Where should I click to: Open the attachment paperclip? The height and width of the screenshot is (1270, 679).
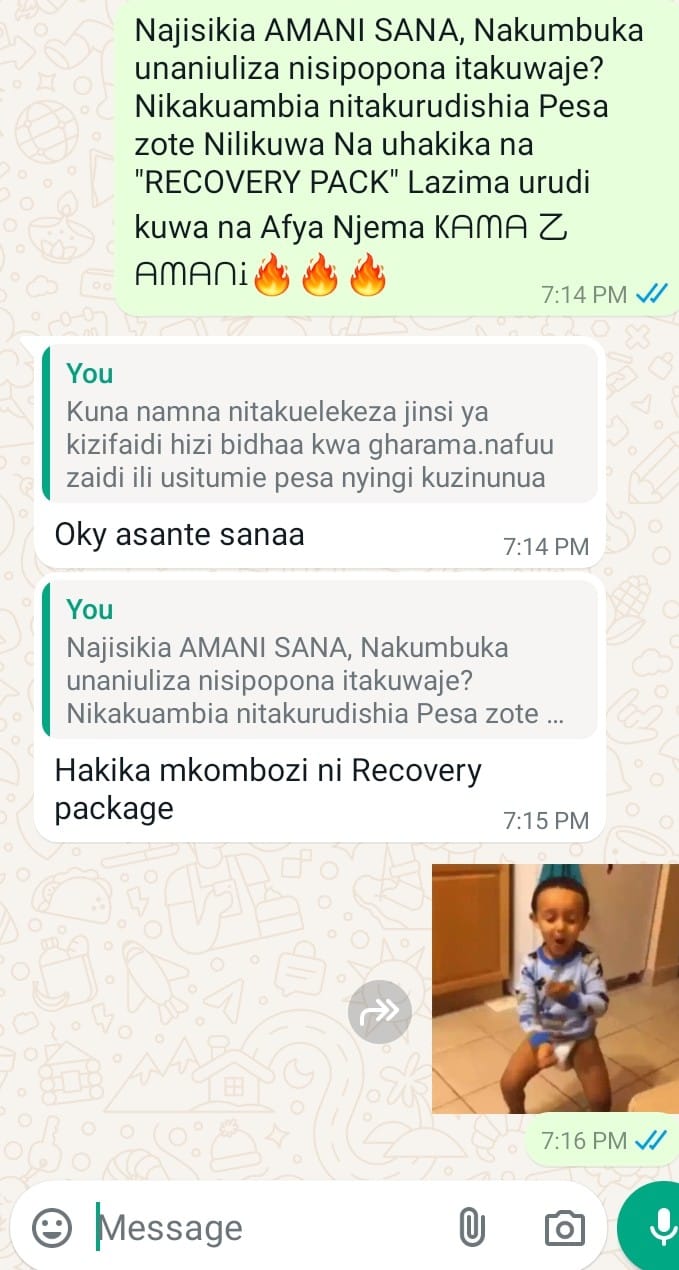471,1227
